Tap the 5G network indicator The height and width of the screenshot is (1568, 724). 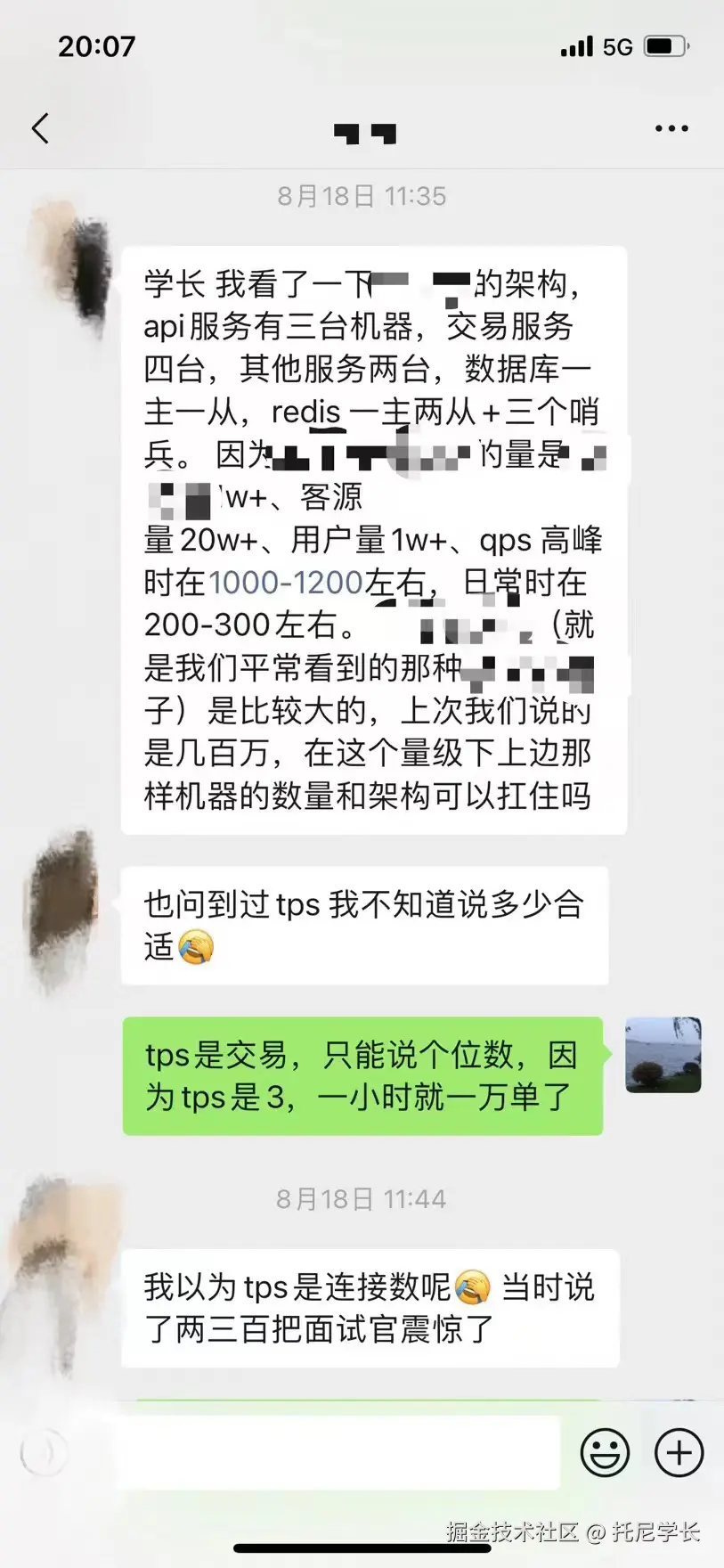click(616, 45)
